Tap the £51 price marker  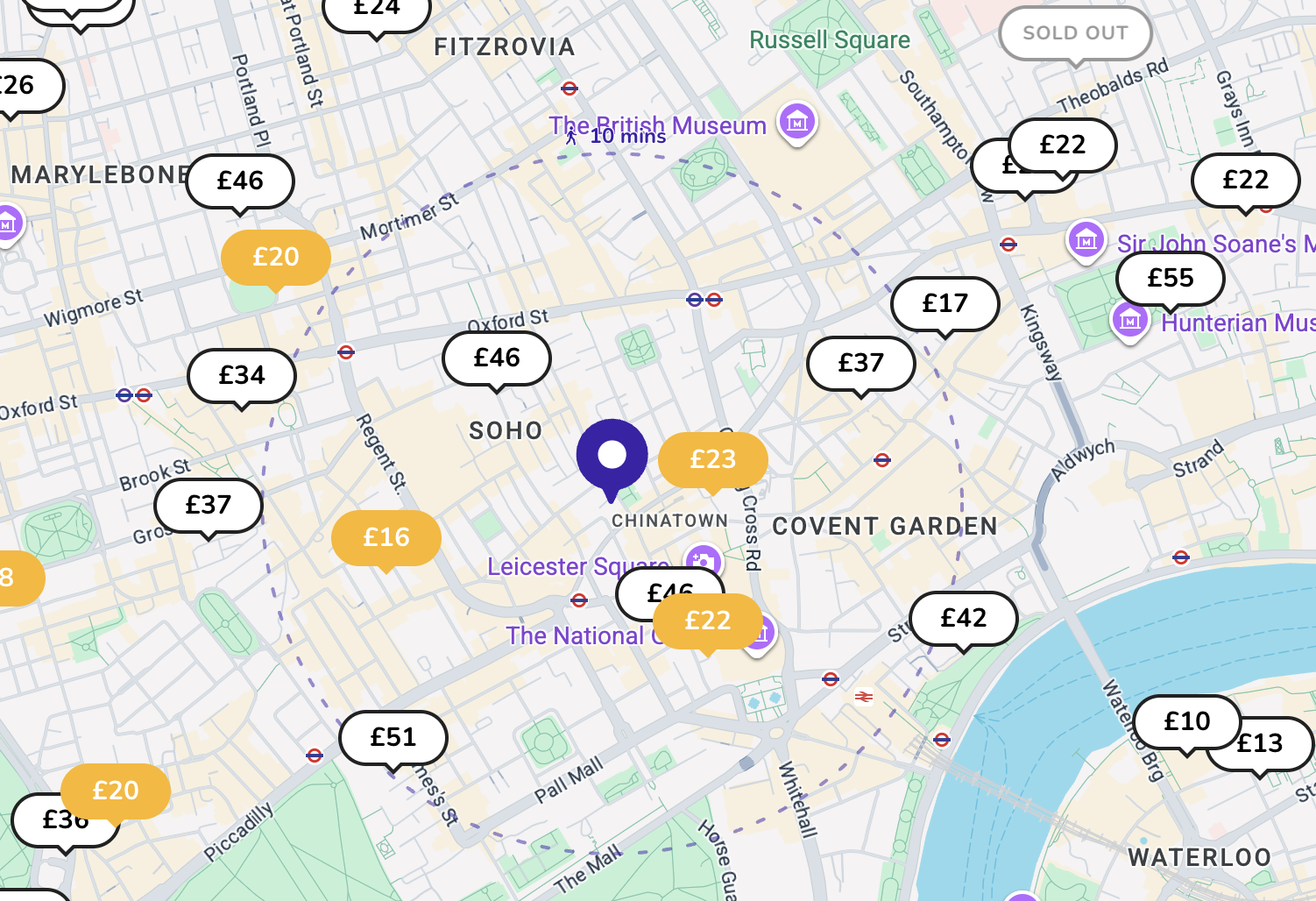pos(393,737)
